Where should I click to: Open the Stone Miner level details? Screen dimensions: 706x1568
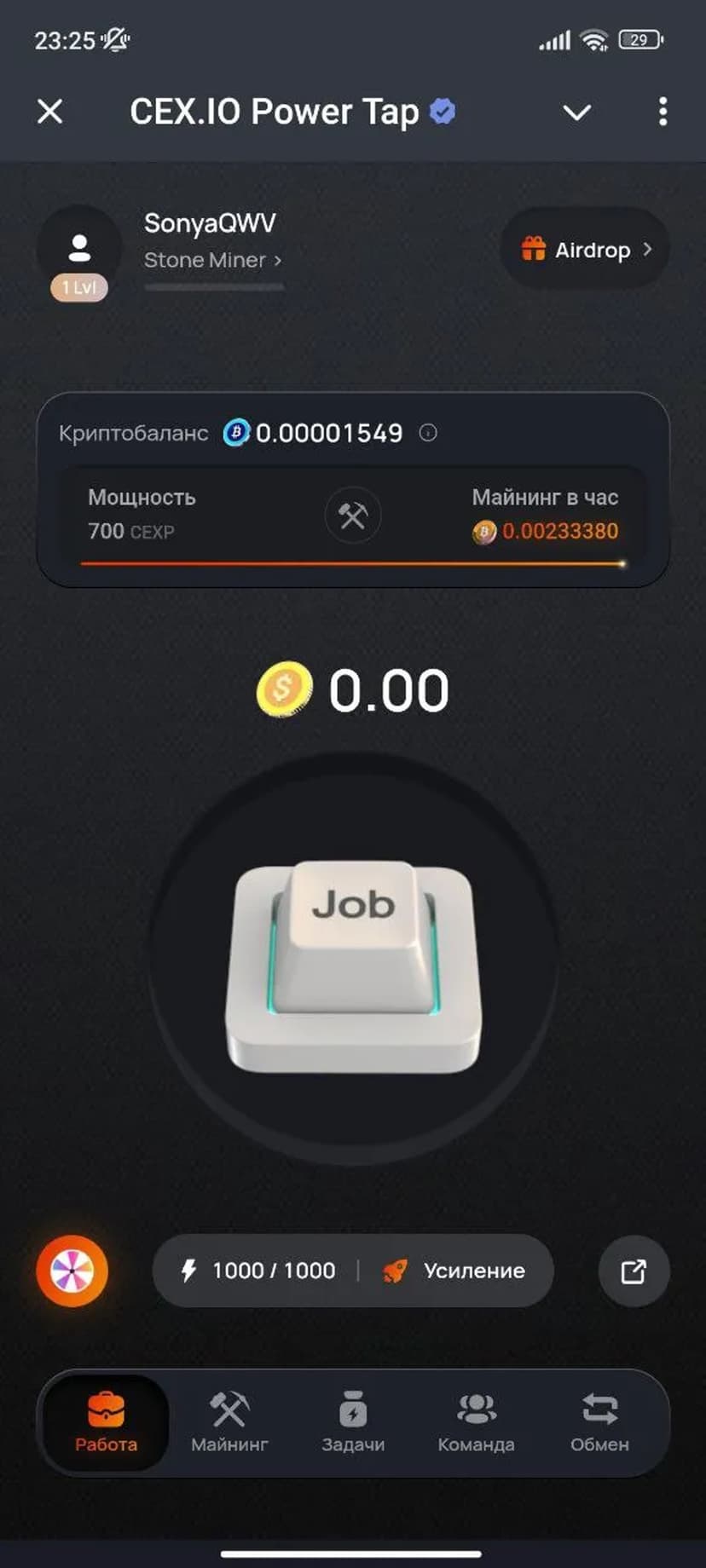coord(212,260)
